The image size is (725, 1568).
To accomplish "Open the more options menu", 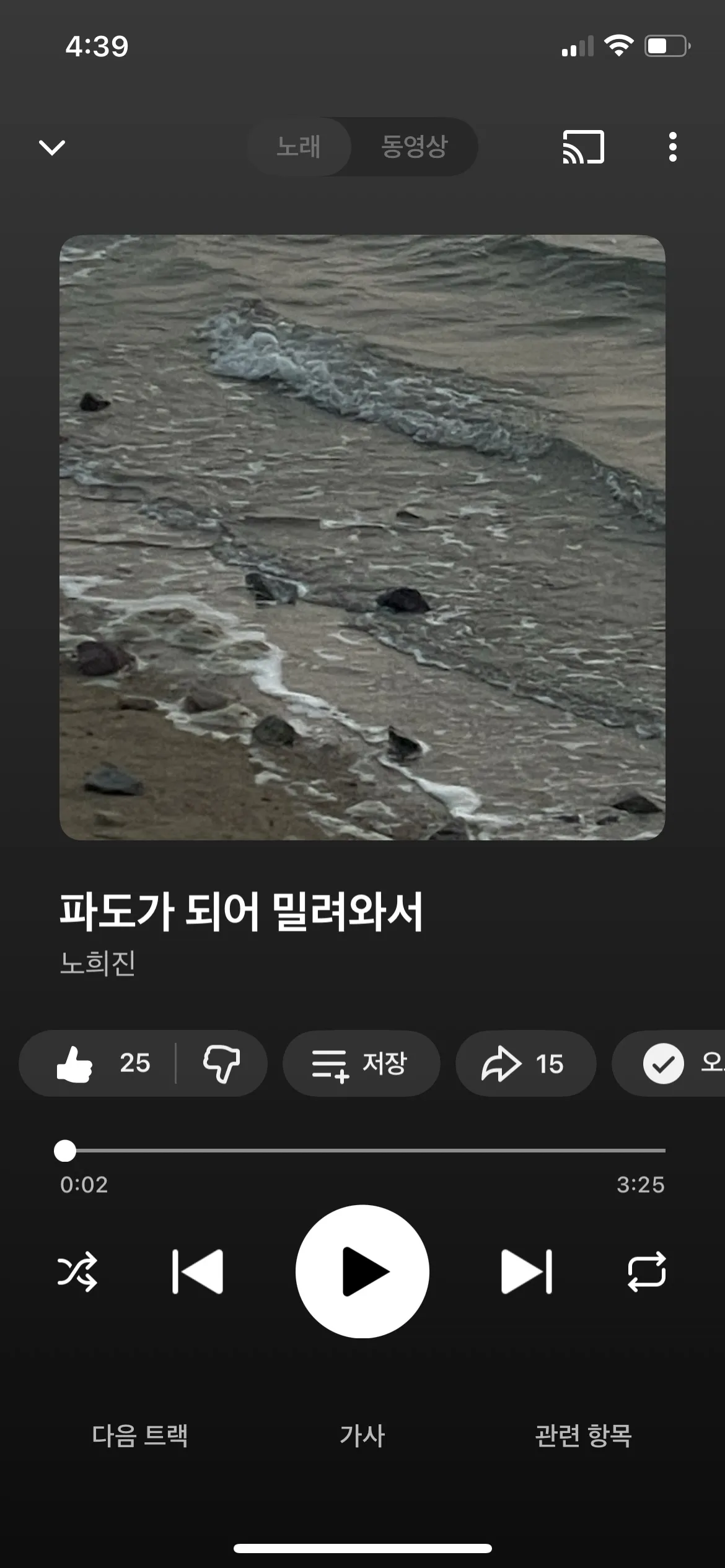I will pyautogui.click(x=673, y=147).
